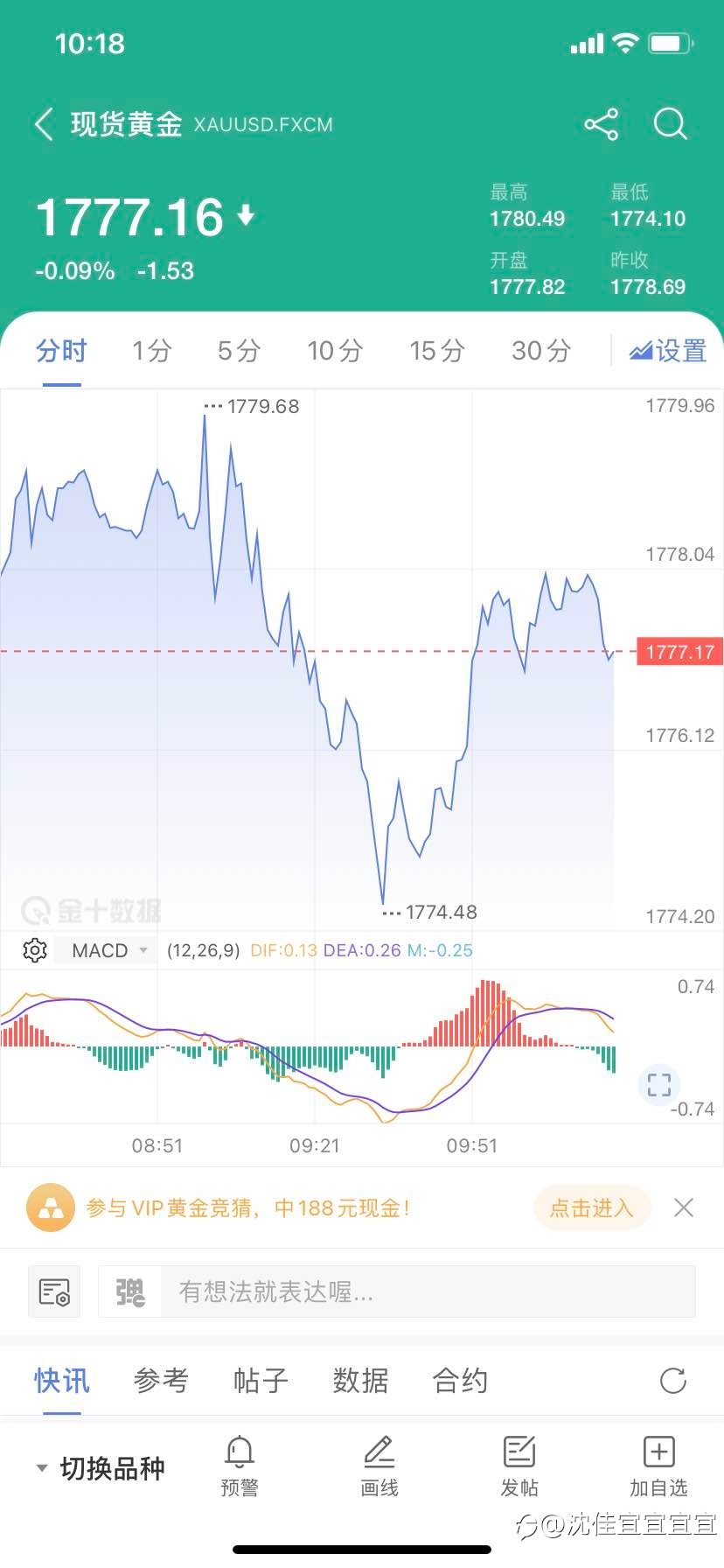Tap 点击进入 on the VIP banner
Viewport: 724px width, 1568px height.
coord(591,1208)
